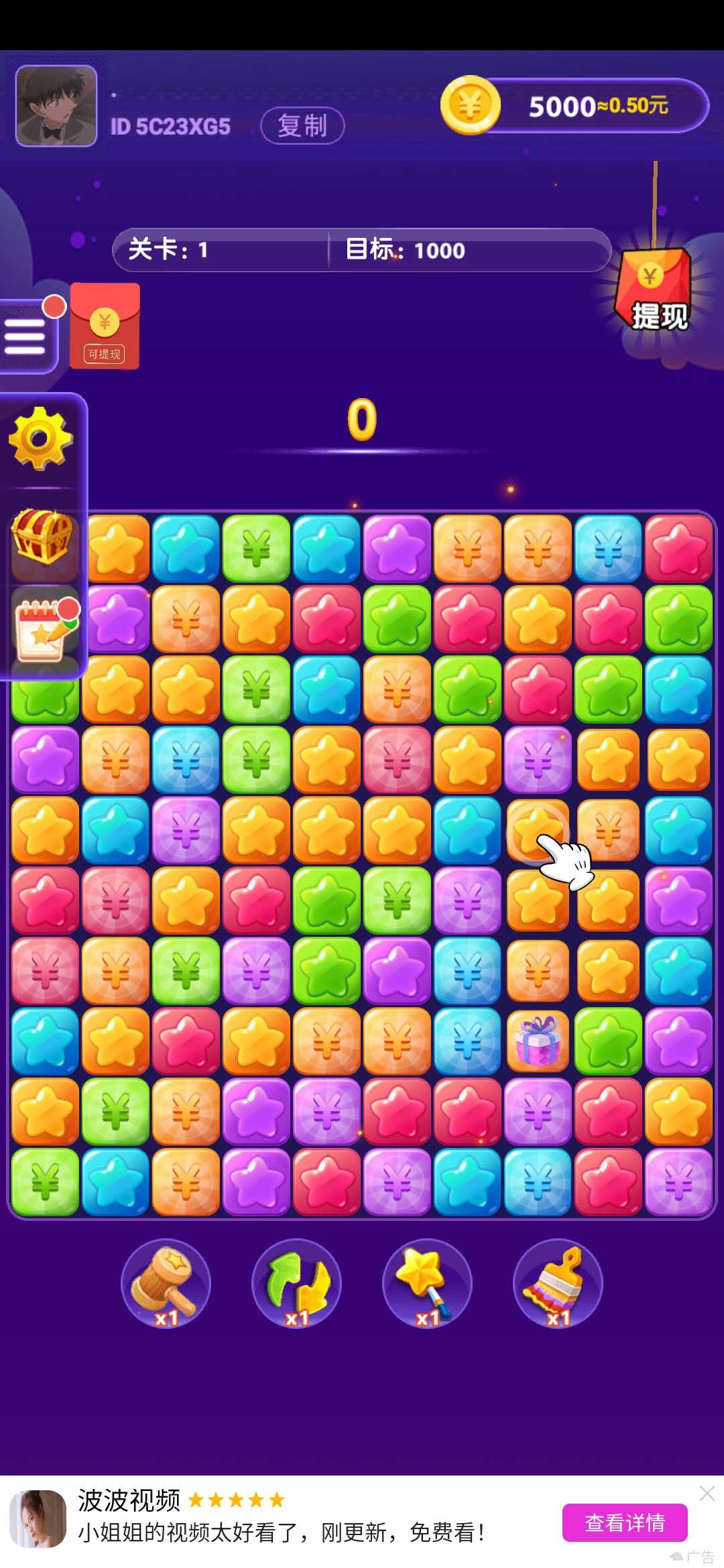The image size is (724, 1568).
Task: Collapse the side menu with hamburger button
Action: click(x=25, y=335)
